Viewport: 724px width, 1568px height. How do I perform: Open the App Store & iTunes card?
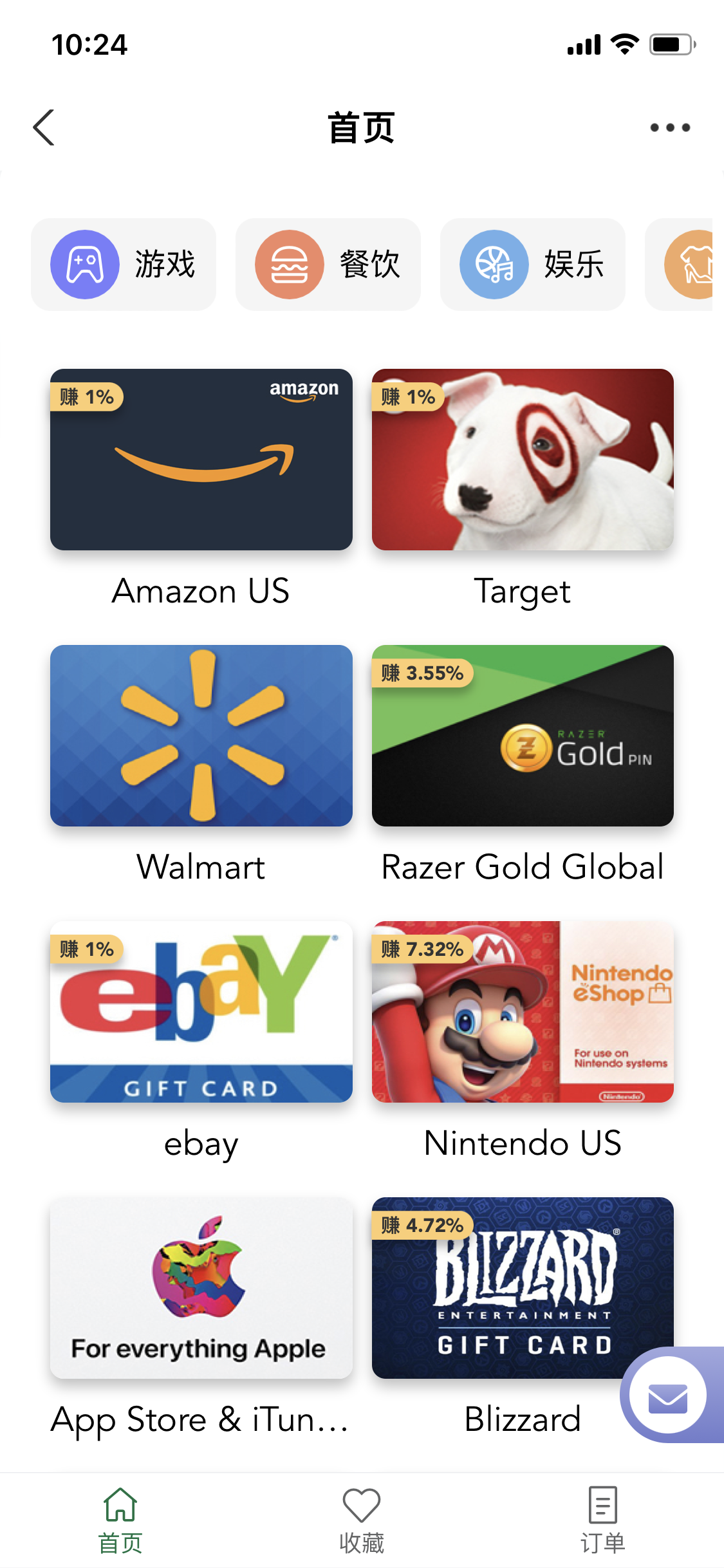point(201,1288)
